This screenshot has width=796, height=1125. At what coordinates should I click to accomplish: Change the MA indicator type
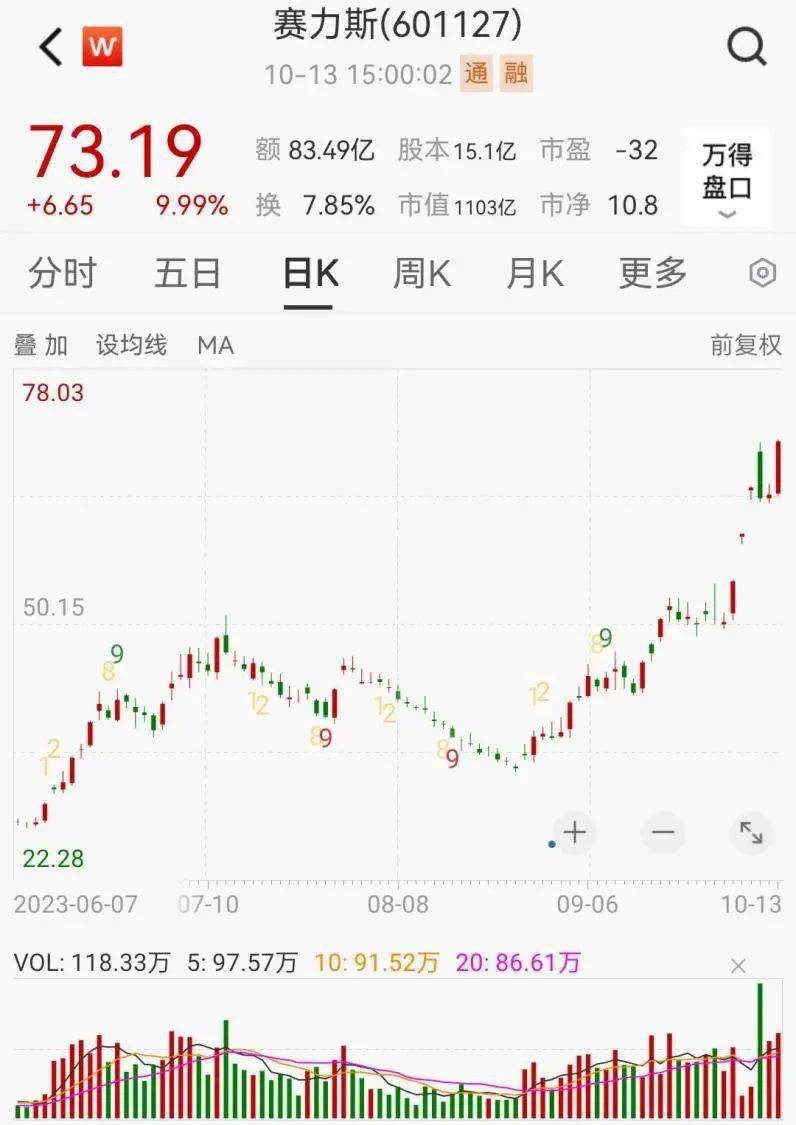215,346
